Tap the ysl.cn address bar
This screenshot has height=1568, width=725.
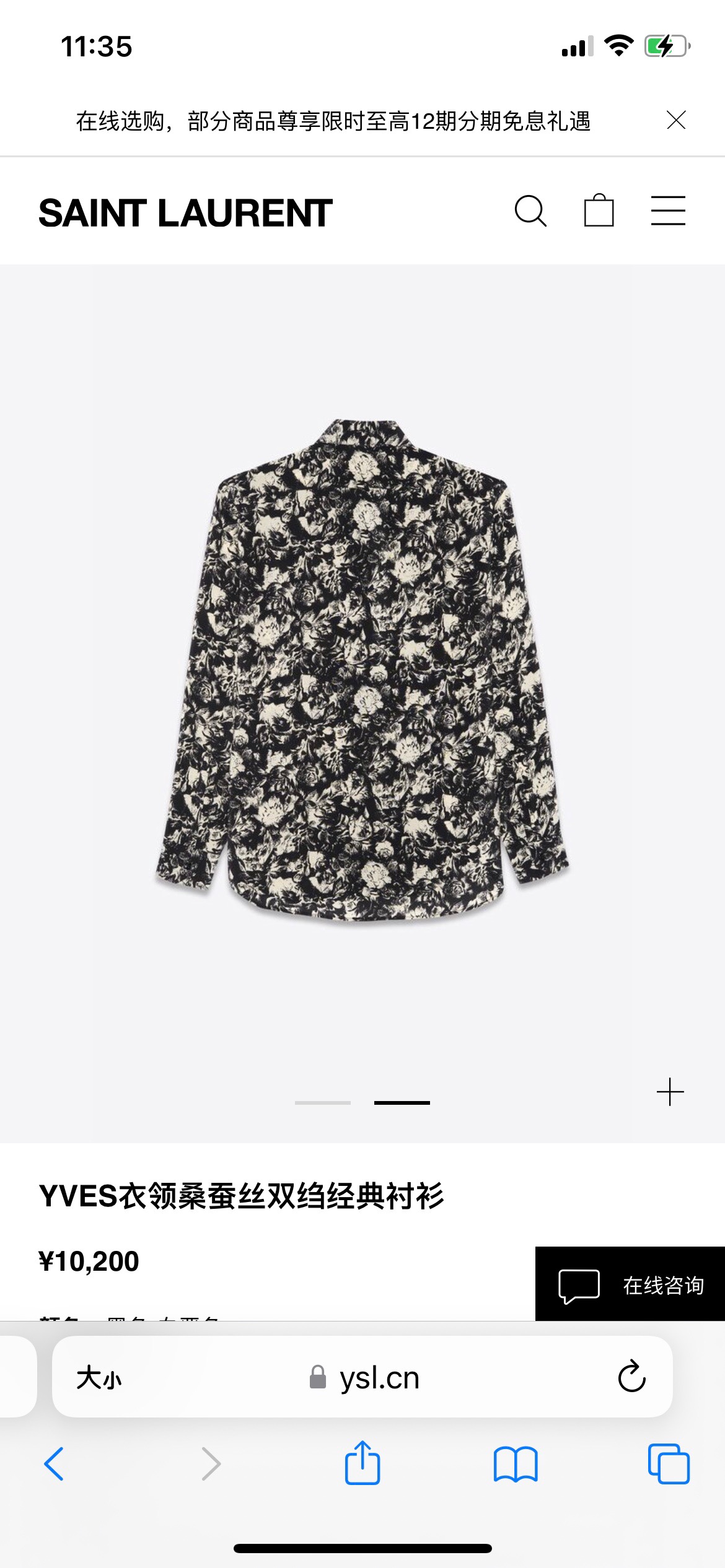click(x=364, y=1379)
